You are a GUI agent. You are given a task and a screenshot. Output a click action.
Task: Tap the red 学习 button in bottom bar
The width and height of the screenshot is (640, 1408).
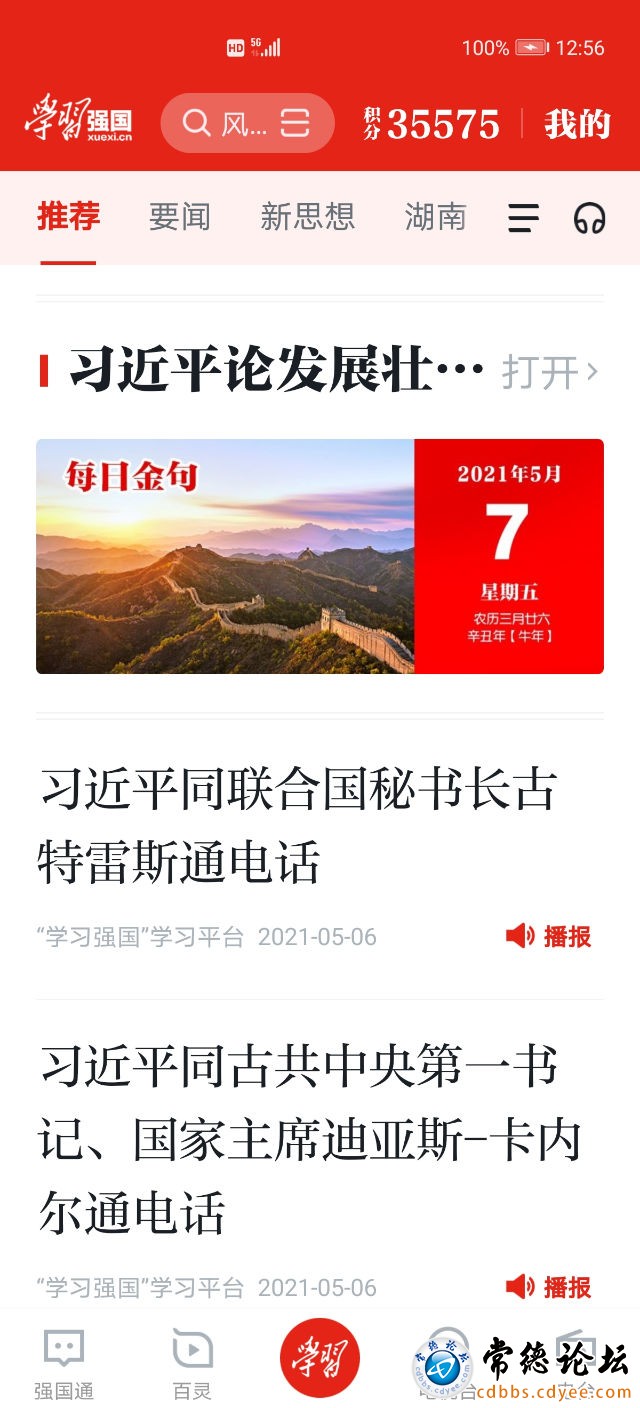coord(319,1358)
